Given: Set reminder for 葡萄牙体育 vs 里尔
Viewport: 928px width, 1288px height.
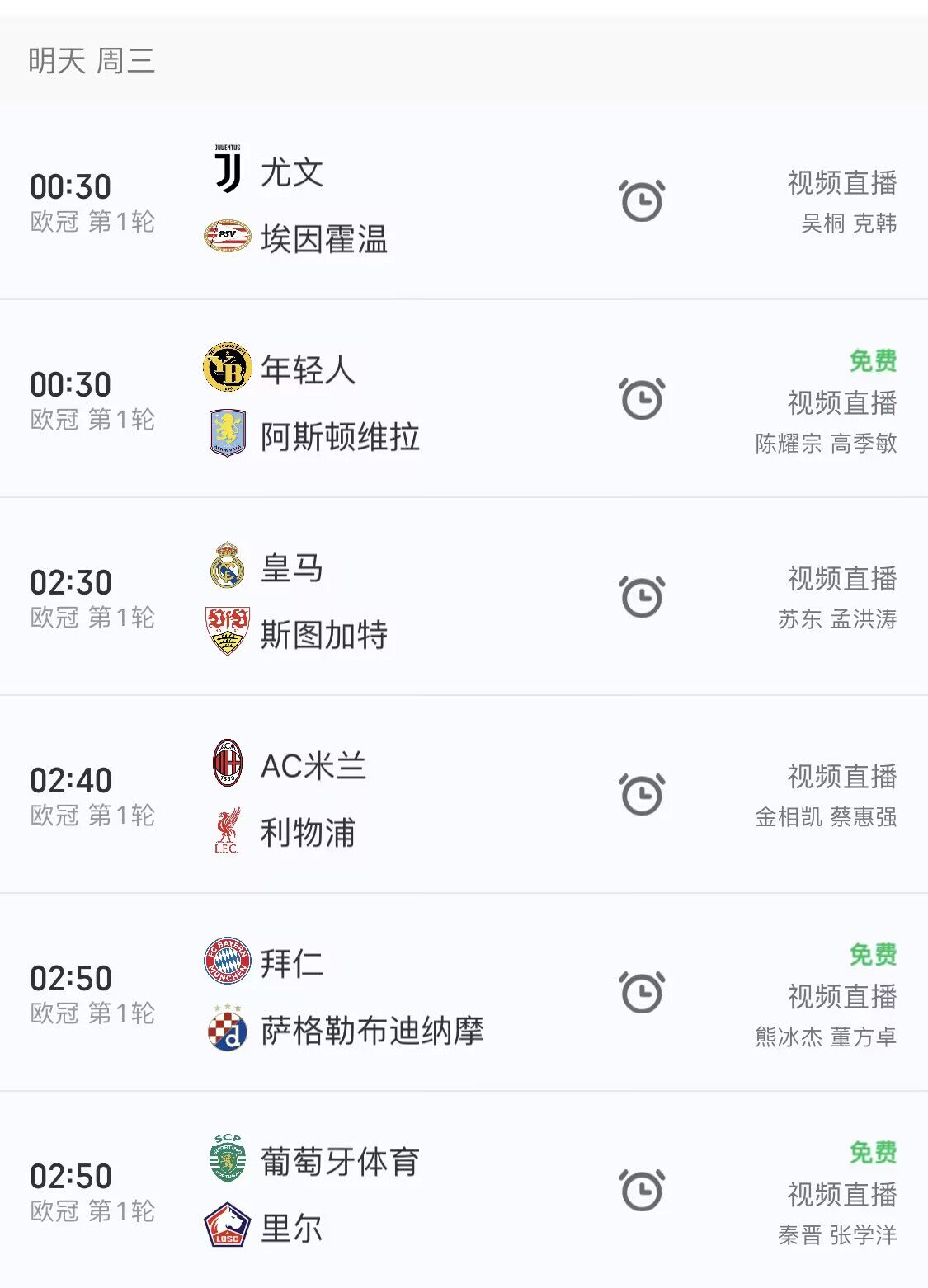Looking at the screenshot, I should tap(642, 1190).
